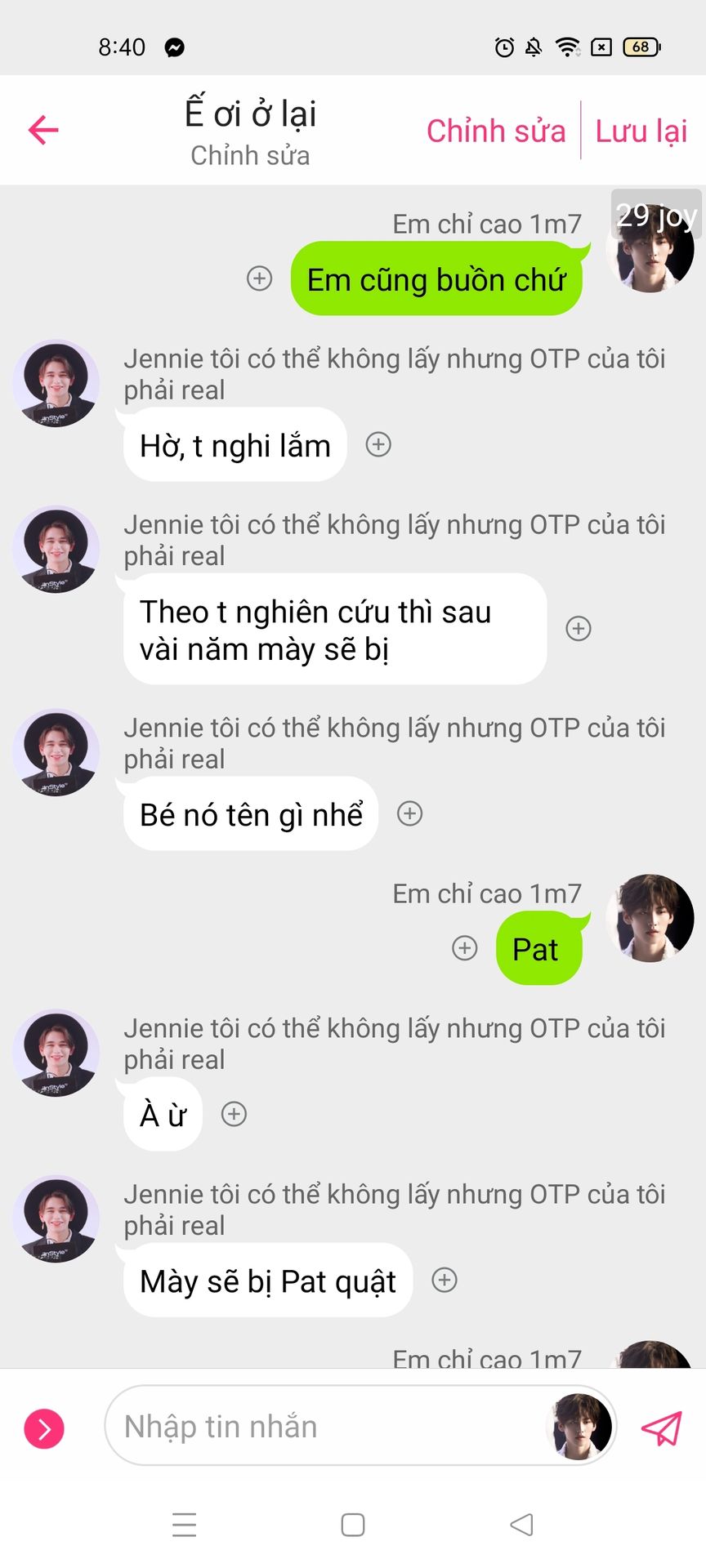Open system recent apps view
Image resolution: width=706 pixels, height=1568 pixels.
pyautogui.click(x=185, y=1525)
